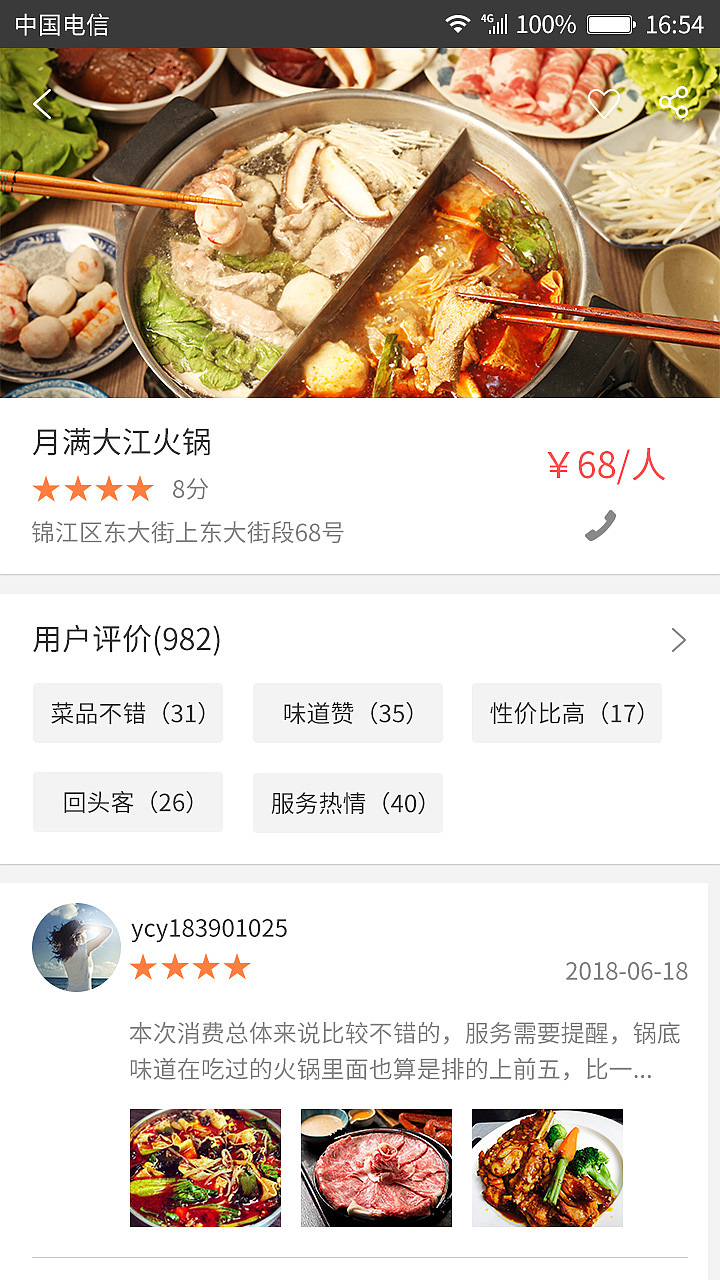This screenshot has height=1280, width=720.
Task: Tap the reviewer's profile avatar
Action: click(x=76, y=947)
